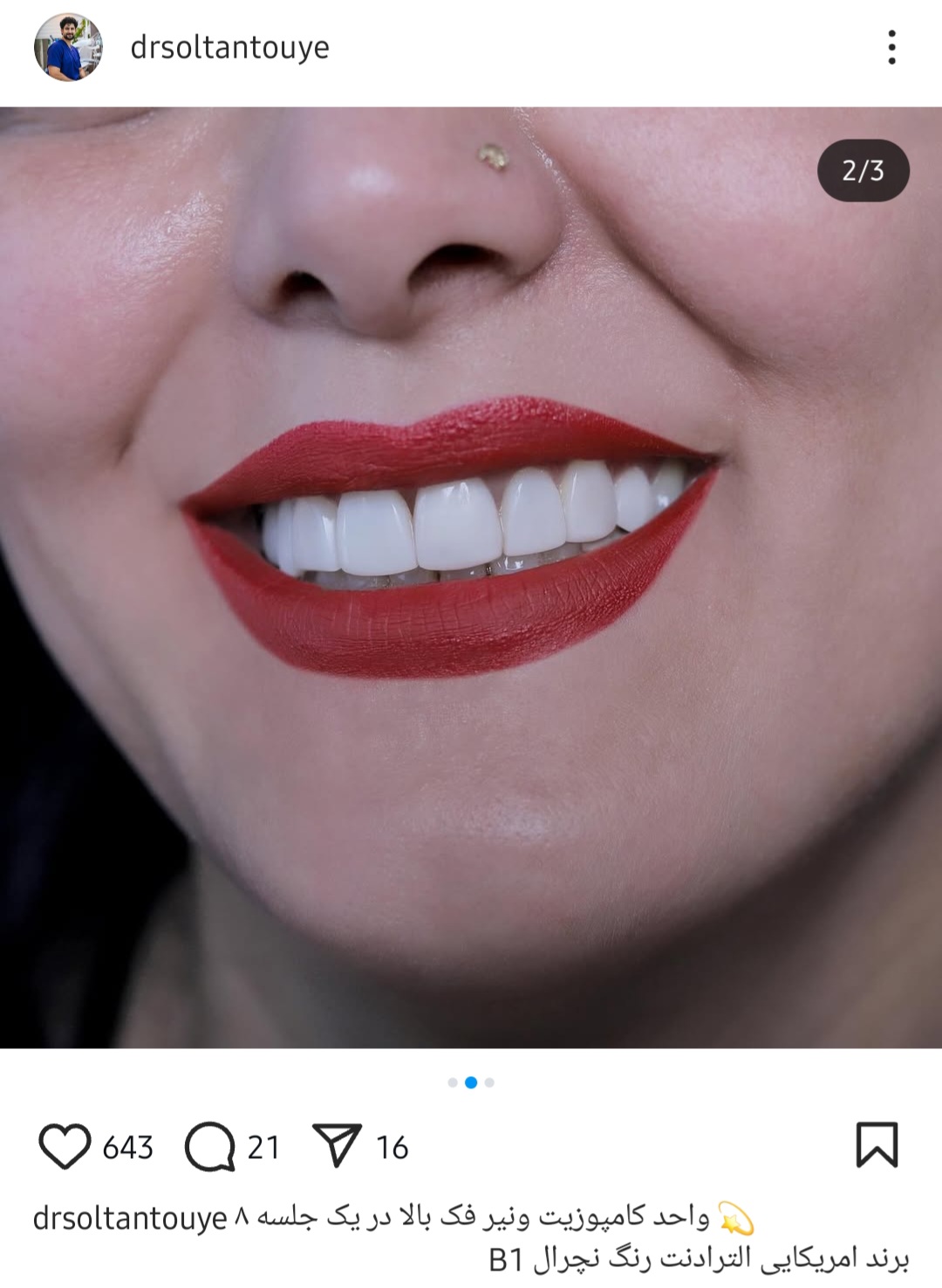Open the comments on this post
The width and height of the screenshot is (942, 1288).
tap(209, 1146)
